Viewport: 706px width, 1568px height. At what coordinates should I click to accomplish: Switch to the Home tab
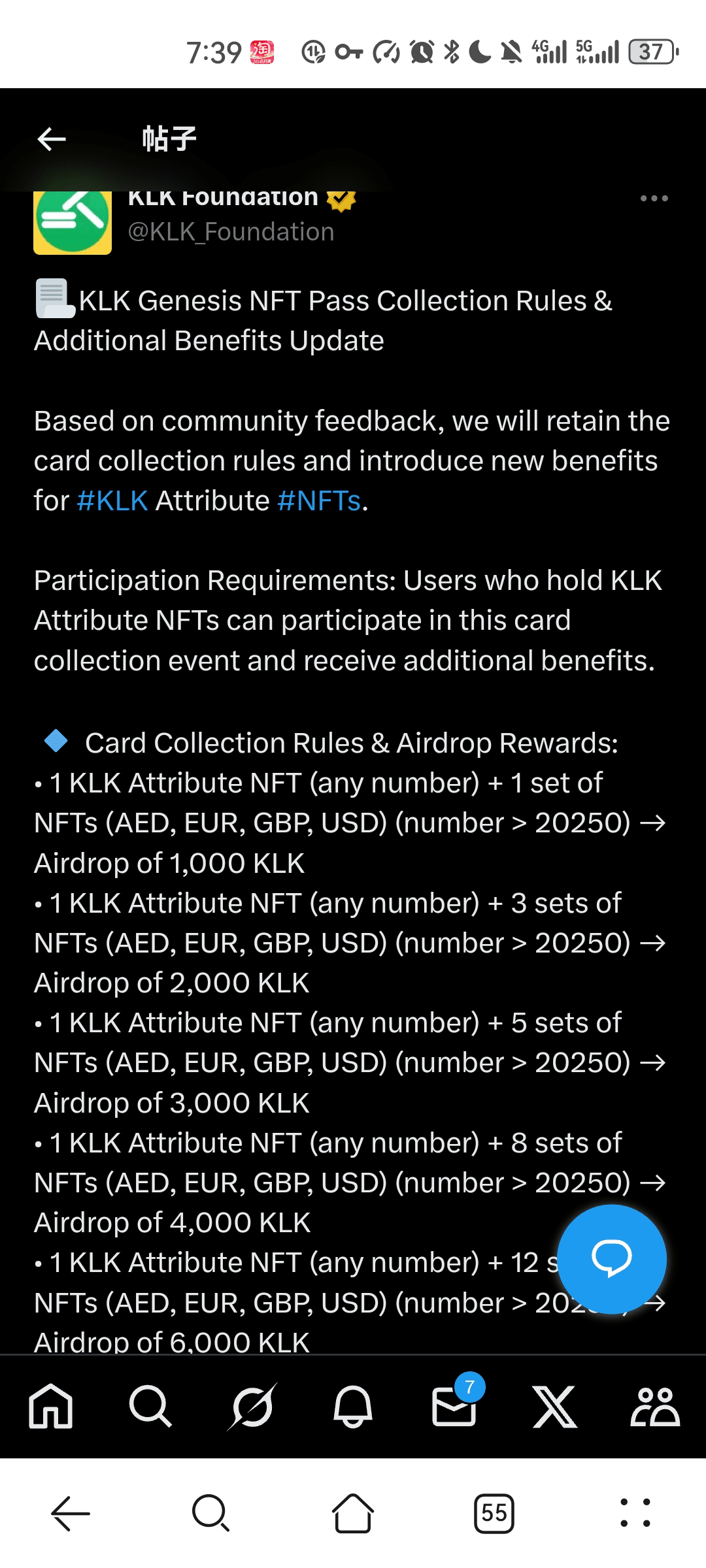click(51, 1406)
